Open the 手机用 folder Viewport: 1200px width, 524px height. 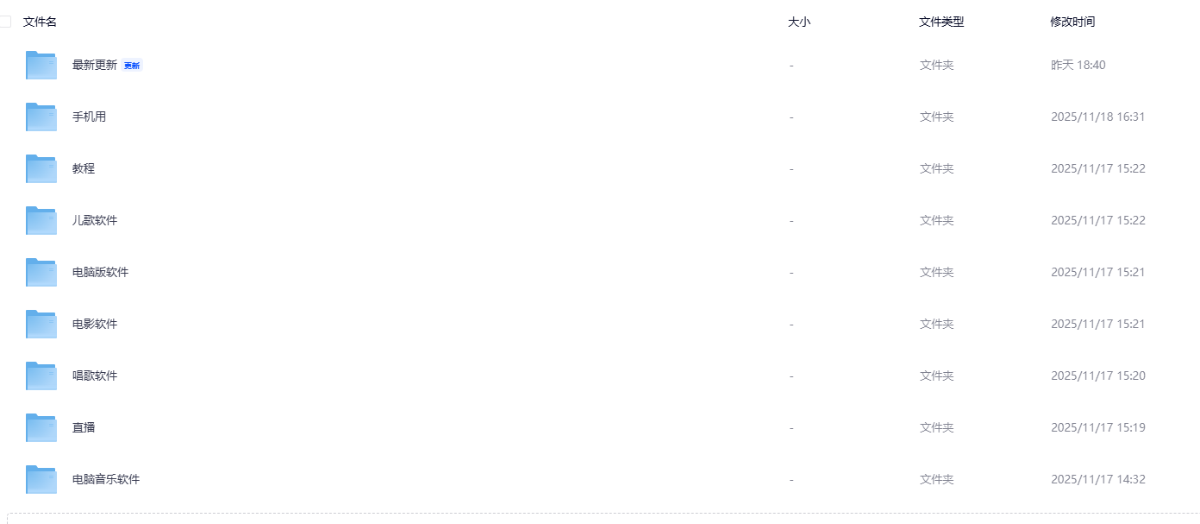[x=89, y=117]
